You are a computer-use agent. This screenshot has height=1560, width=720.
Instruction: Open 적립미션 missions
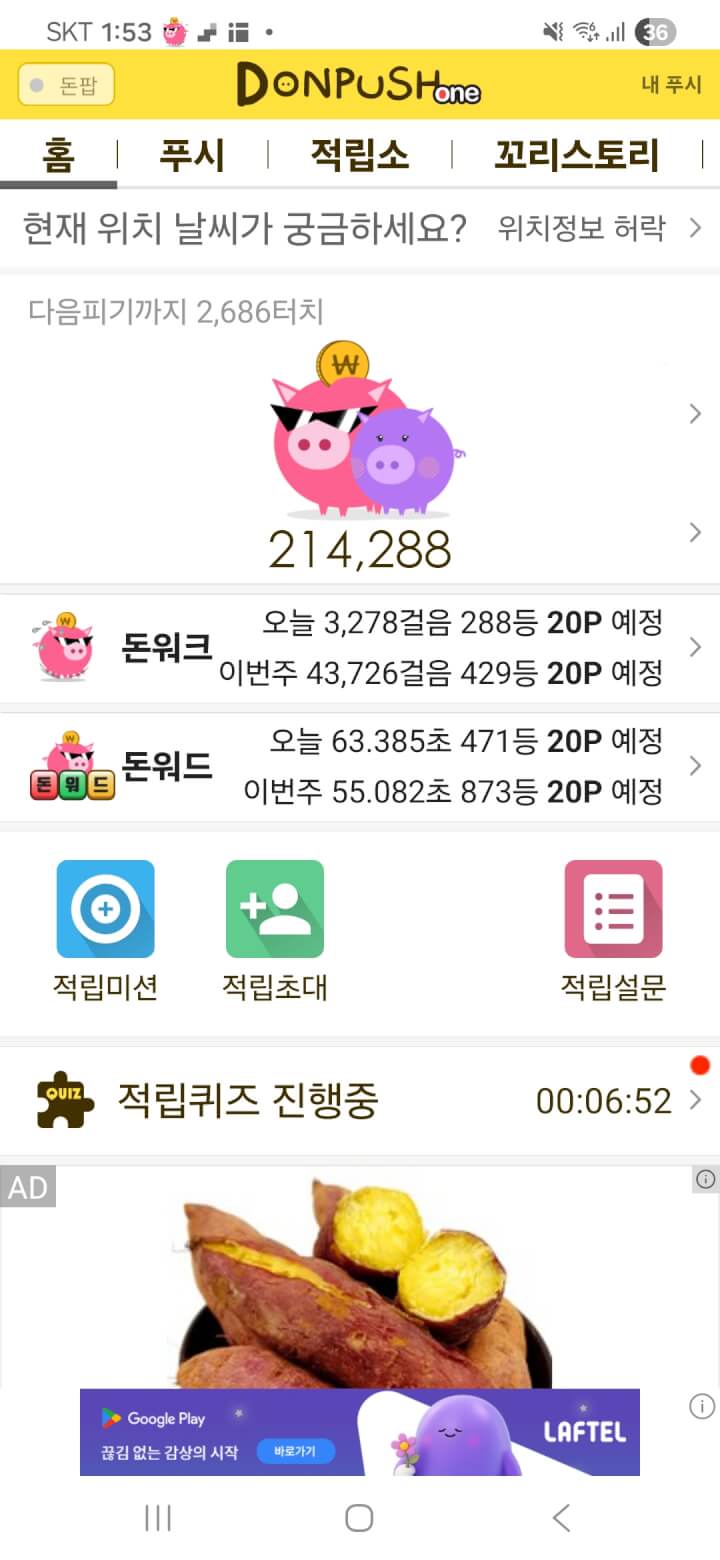[105, 930]
